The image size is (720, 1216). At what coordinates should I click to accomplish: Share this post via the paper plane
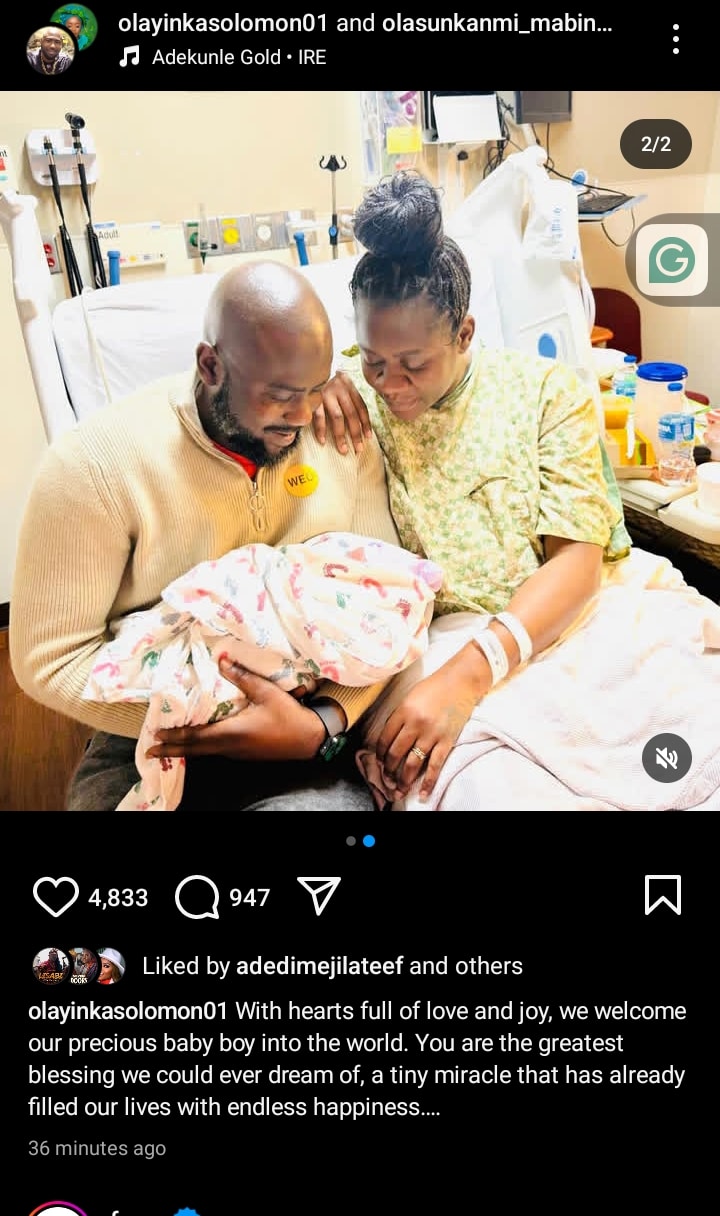click(x=319, y=896)
